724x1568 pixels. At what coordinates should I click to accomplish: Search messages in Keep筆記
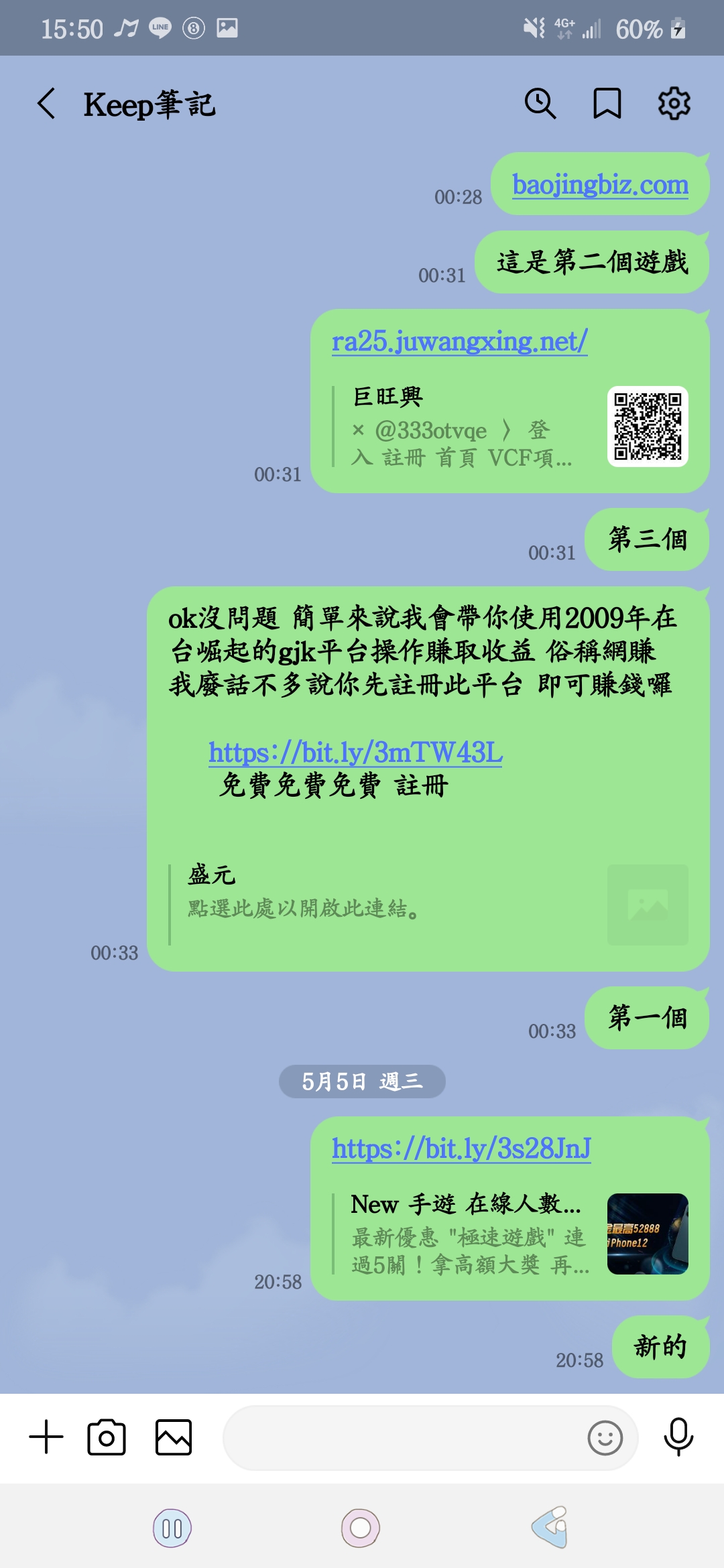540,104
